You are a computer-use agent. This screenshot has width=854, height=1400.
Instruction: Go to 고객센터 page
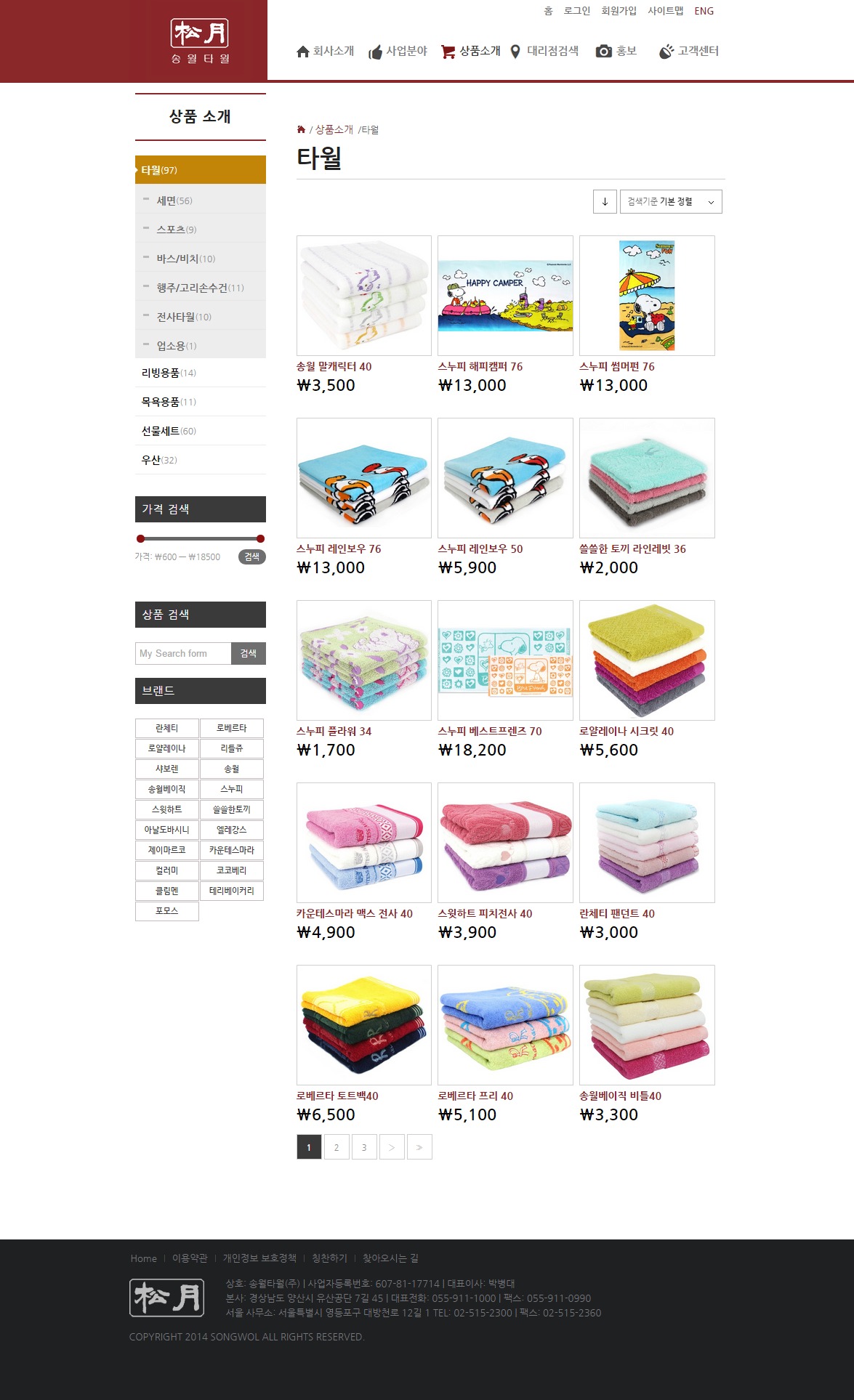click(x=689, y=51)
